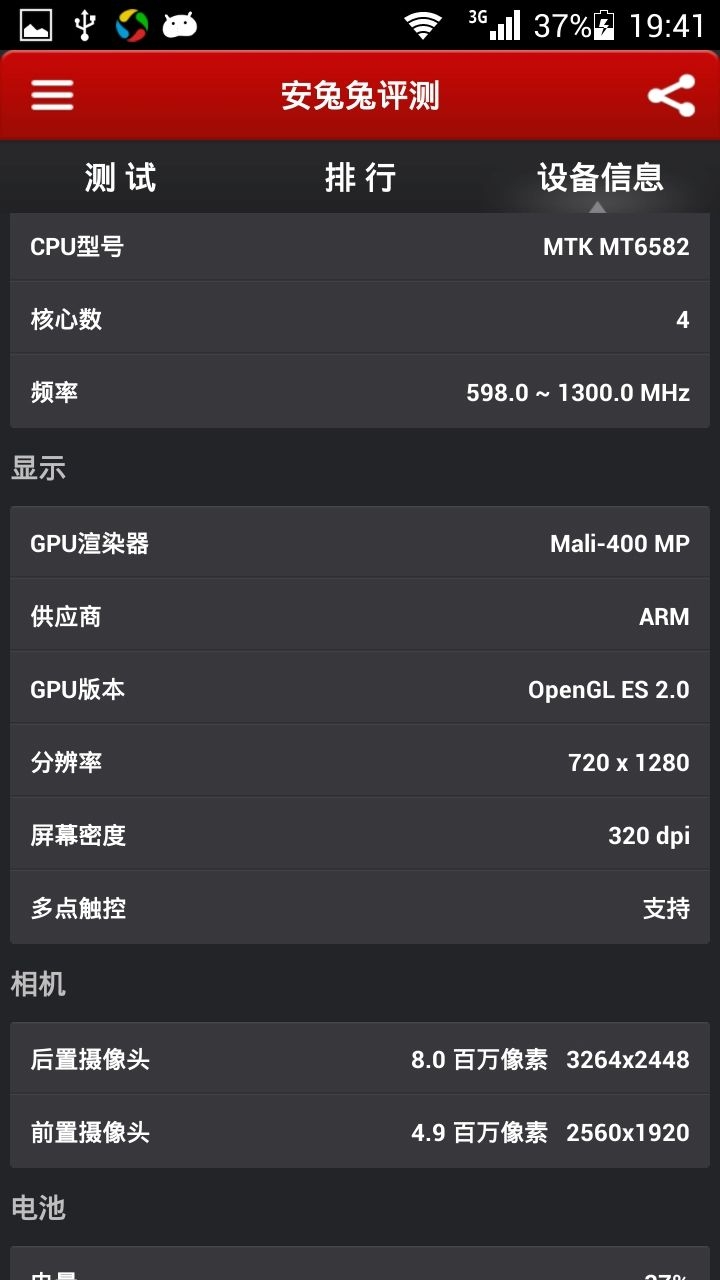The height and width of the screenshot is (1280, 720).
Task: Switch to the 排行 tab
Action: 360,178
